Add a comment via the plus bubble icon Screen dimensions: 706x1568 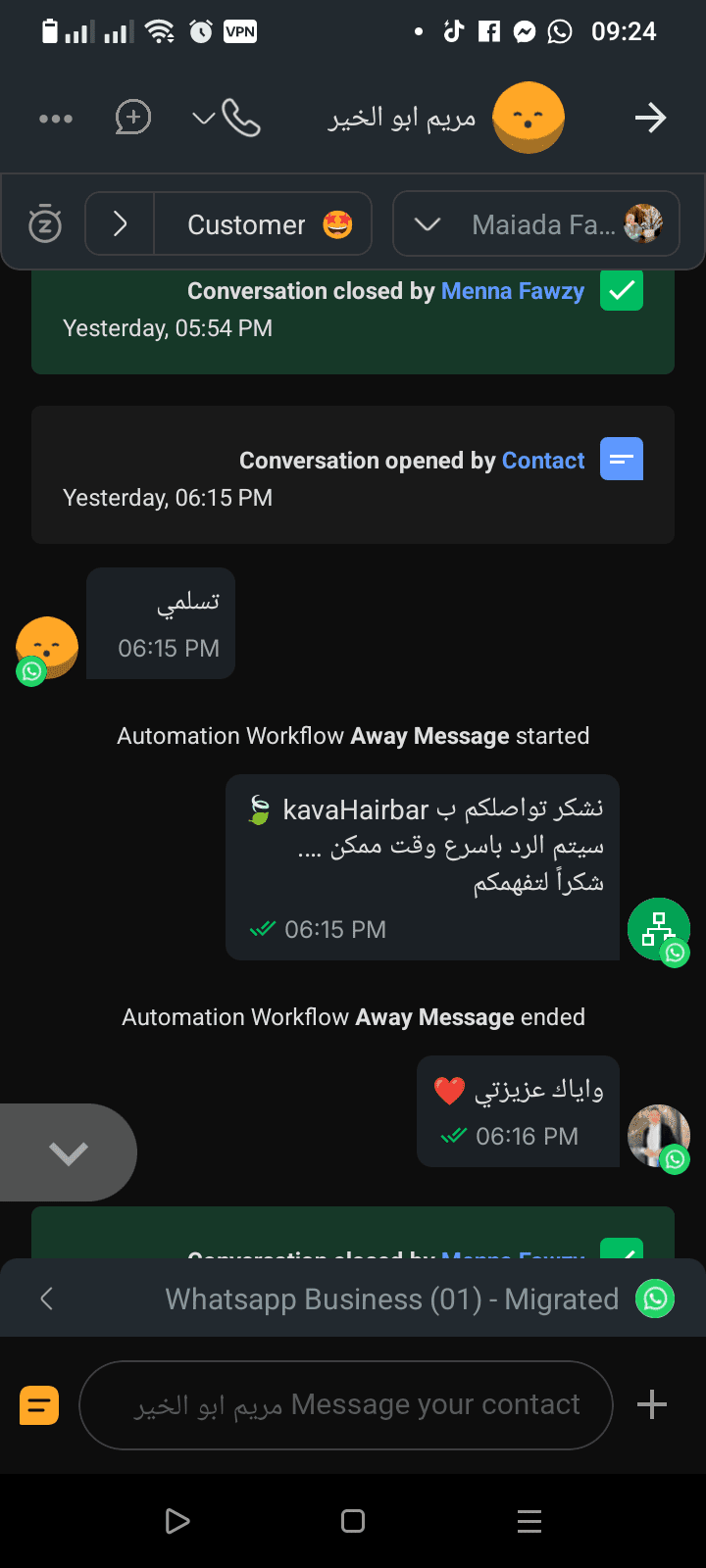coord(132,118)
